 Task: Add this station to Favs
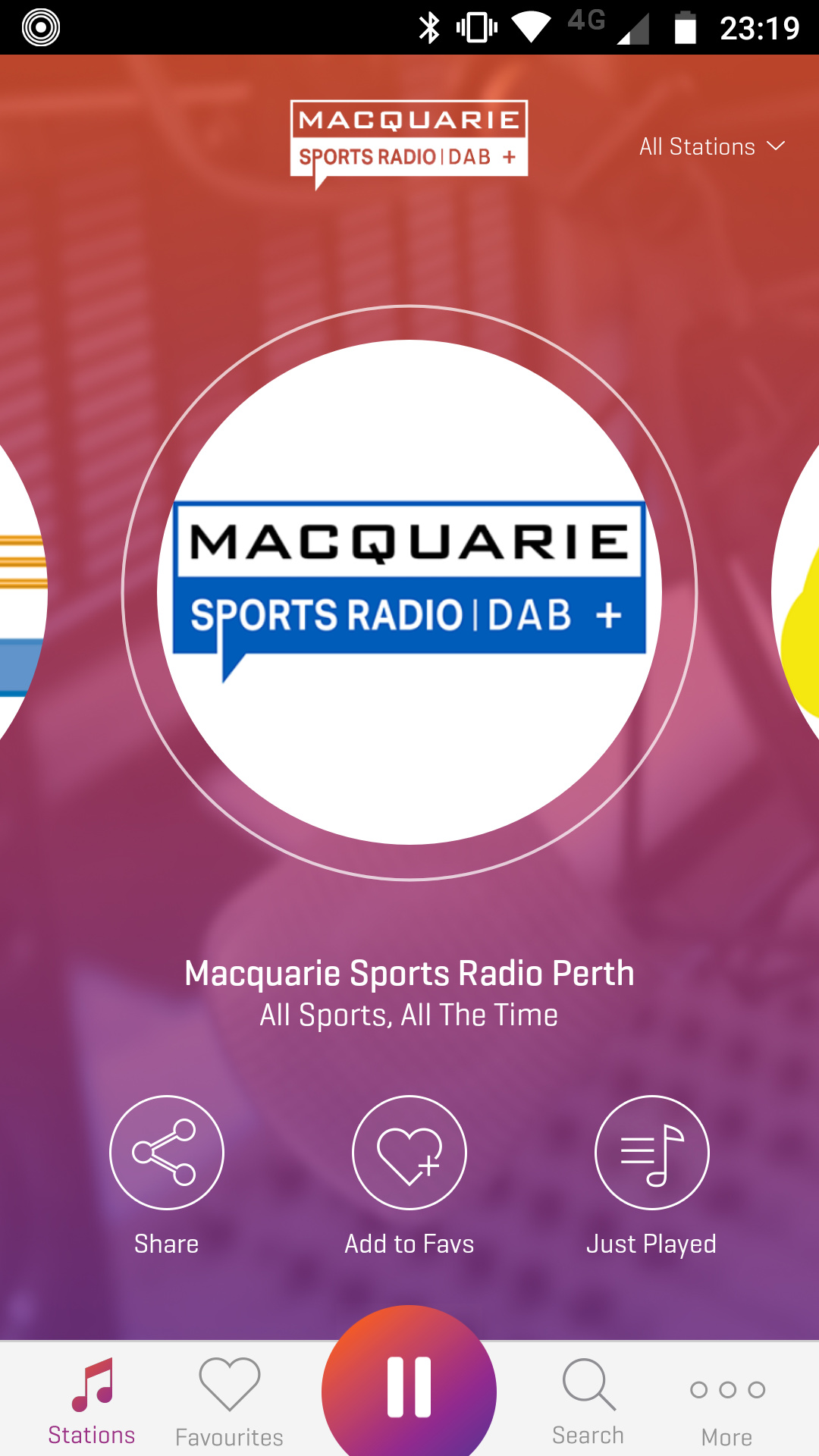coord(409,1153)
